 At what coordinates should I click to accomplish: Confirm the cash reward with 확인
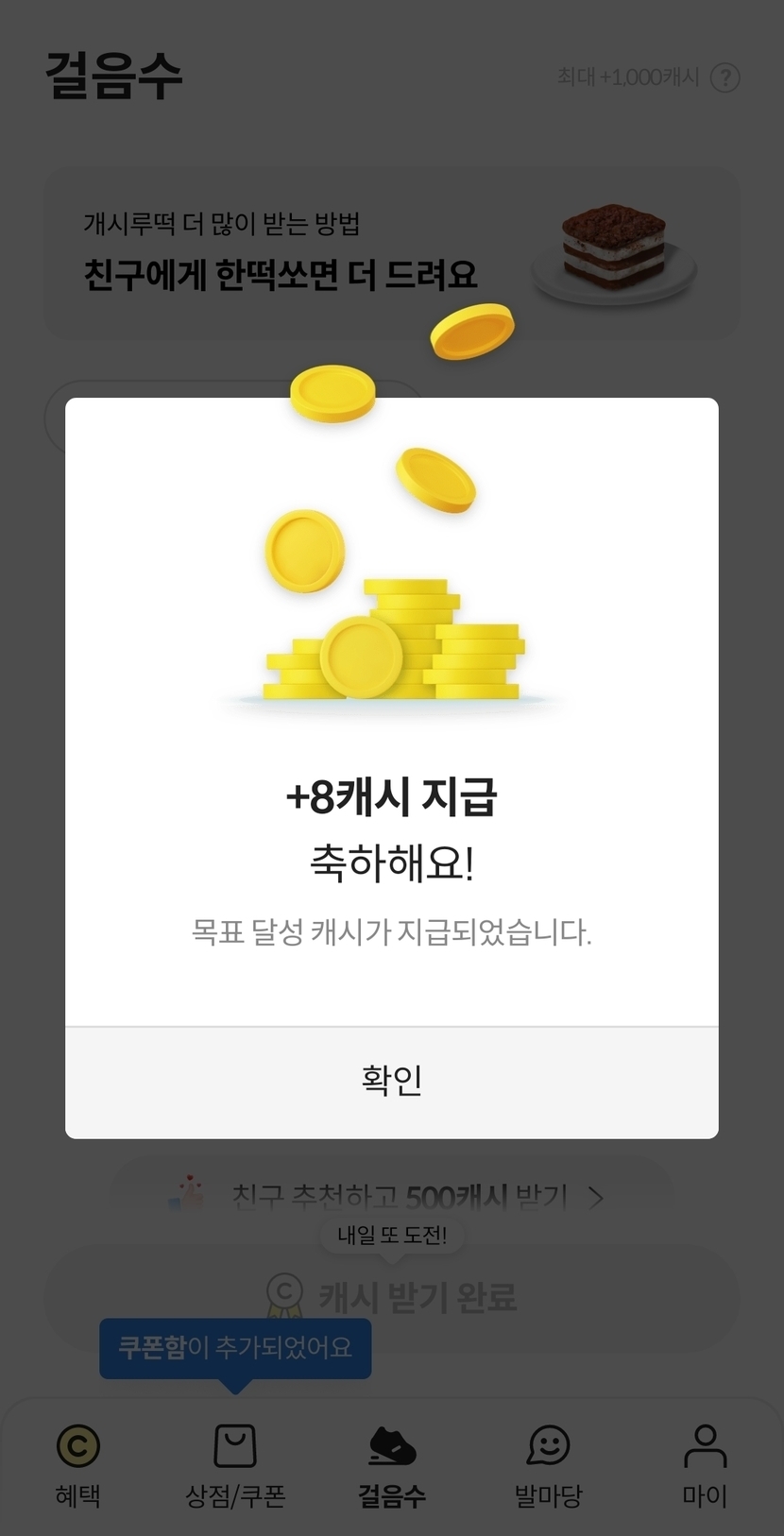(391, 1081)
